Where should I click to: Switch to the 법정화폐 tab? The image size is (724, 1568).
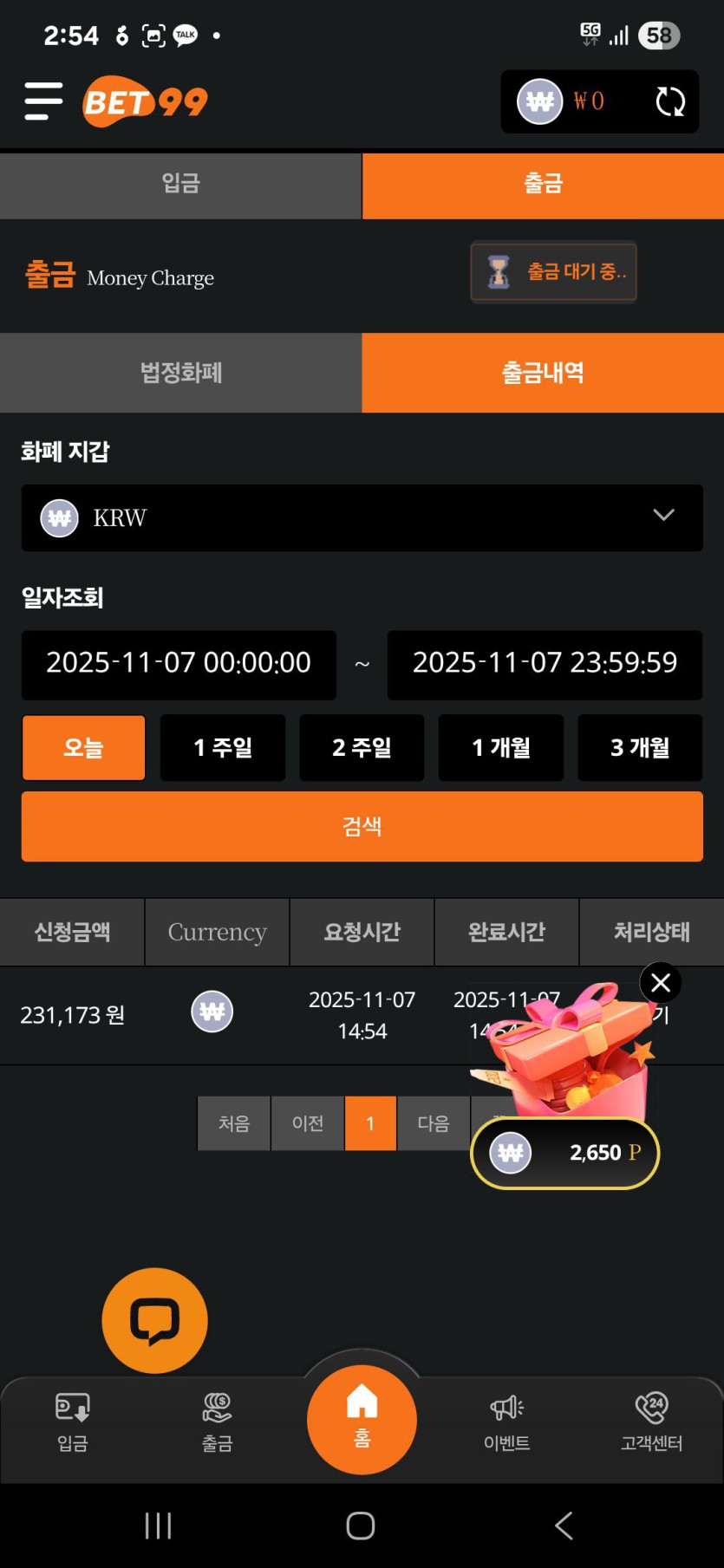point(180,373)
